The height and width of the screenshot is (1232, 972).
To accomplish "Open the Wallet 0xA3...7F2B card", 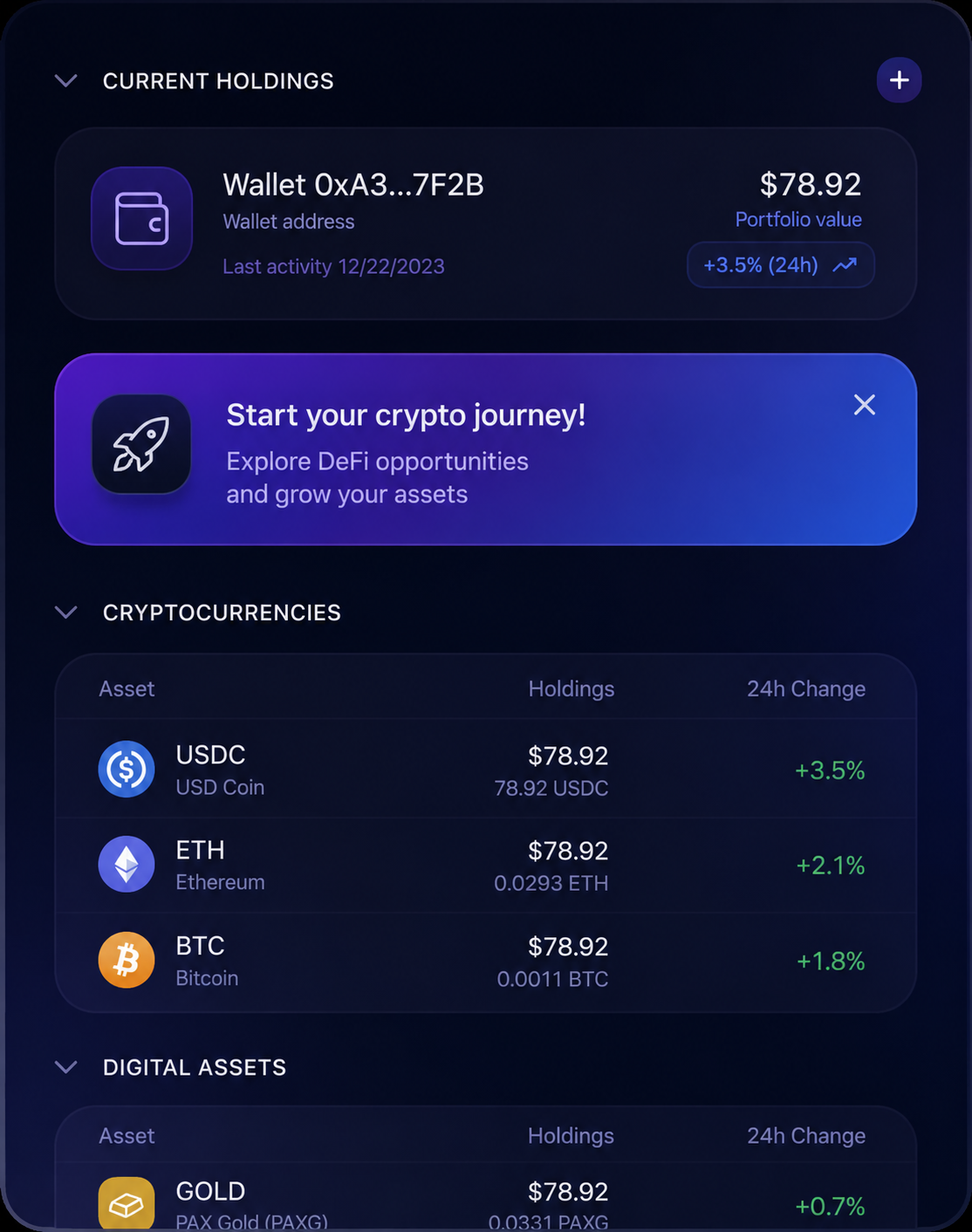I will 485,223.
